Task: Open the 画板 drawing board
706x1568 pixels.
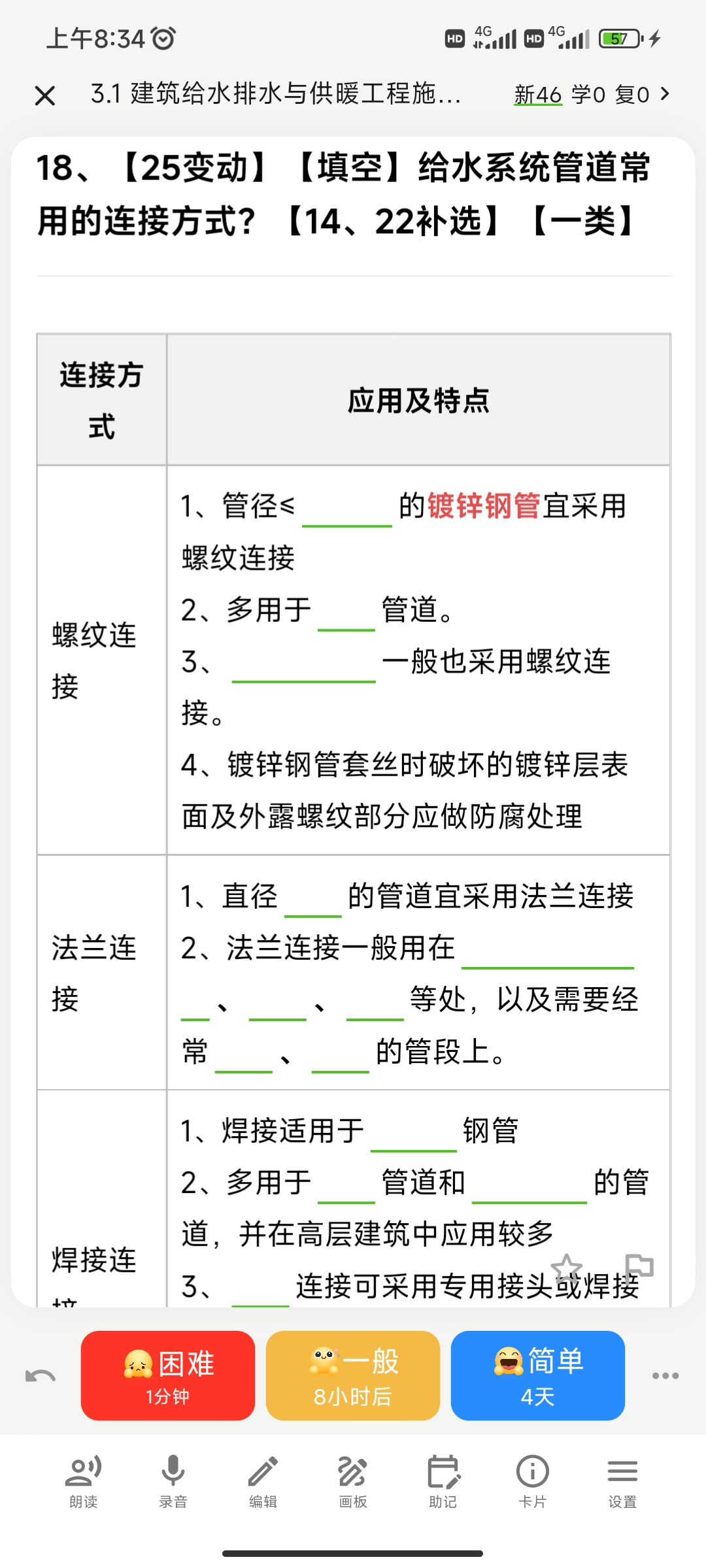Action: 353,1481
